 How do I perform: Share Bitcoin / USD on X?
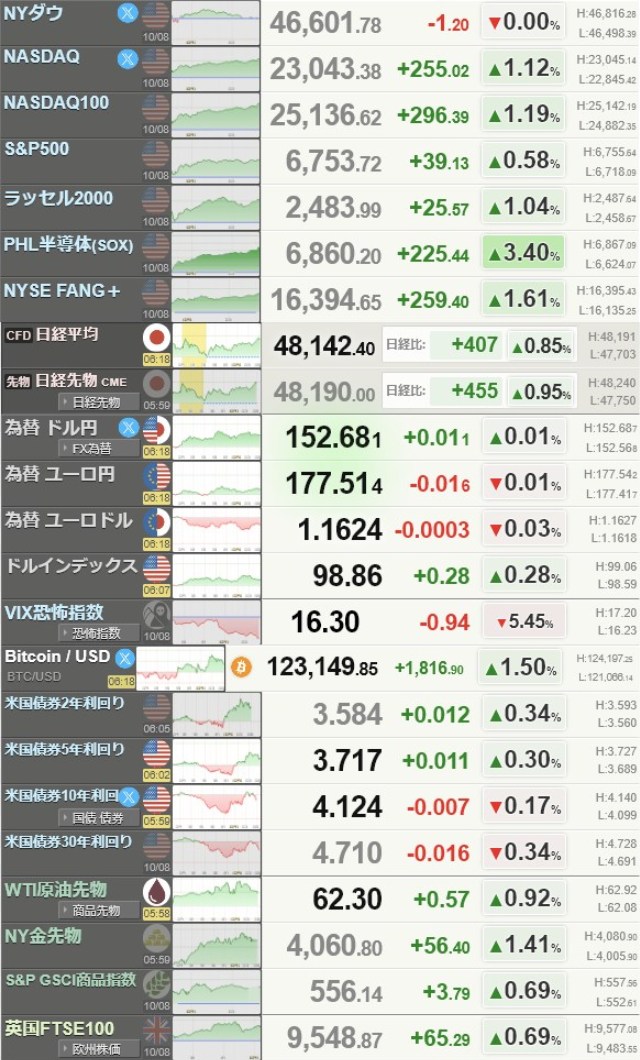click(x=124, y=658)
